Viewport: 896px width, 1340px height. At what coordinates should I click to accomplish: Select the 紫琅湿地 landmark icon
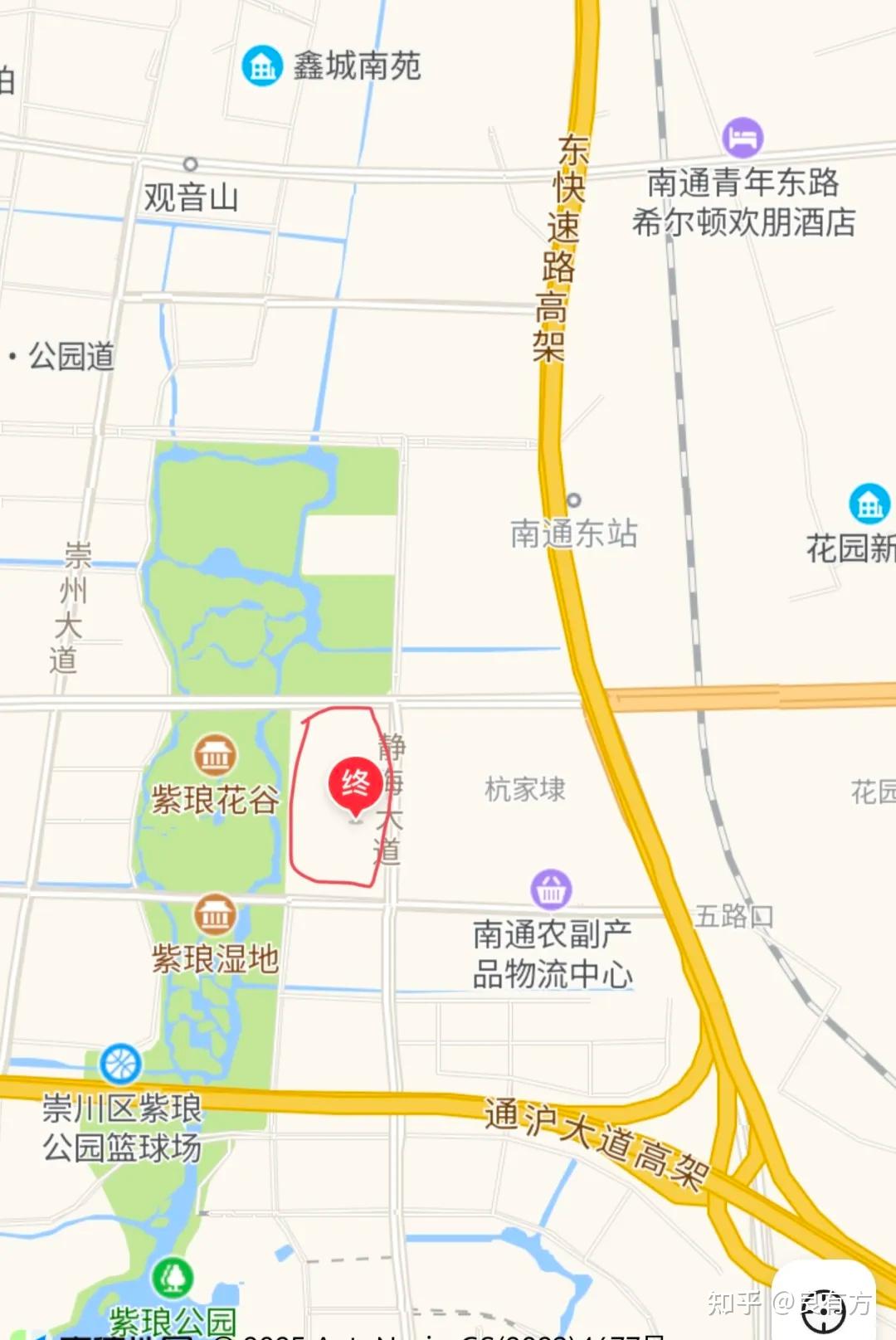[x=215, y=914]
